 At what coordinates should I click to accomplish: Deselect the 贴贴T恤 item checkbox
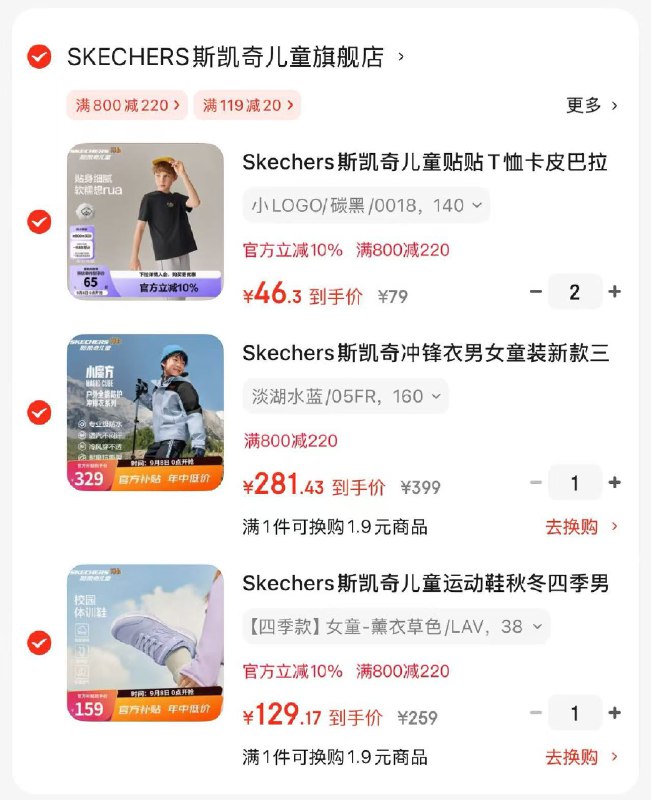pyautogui.click(x=39, y=222)
